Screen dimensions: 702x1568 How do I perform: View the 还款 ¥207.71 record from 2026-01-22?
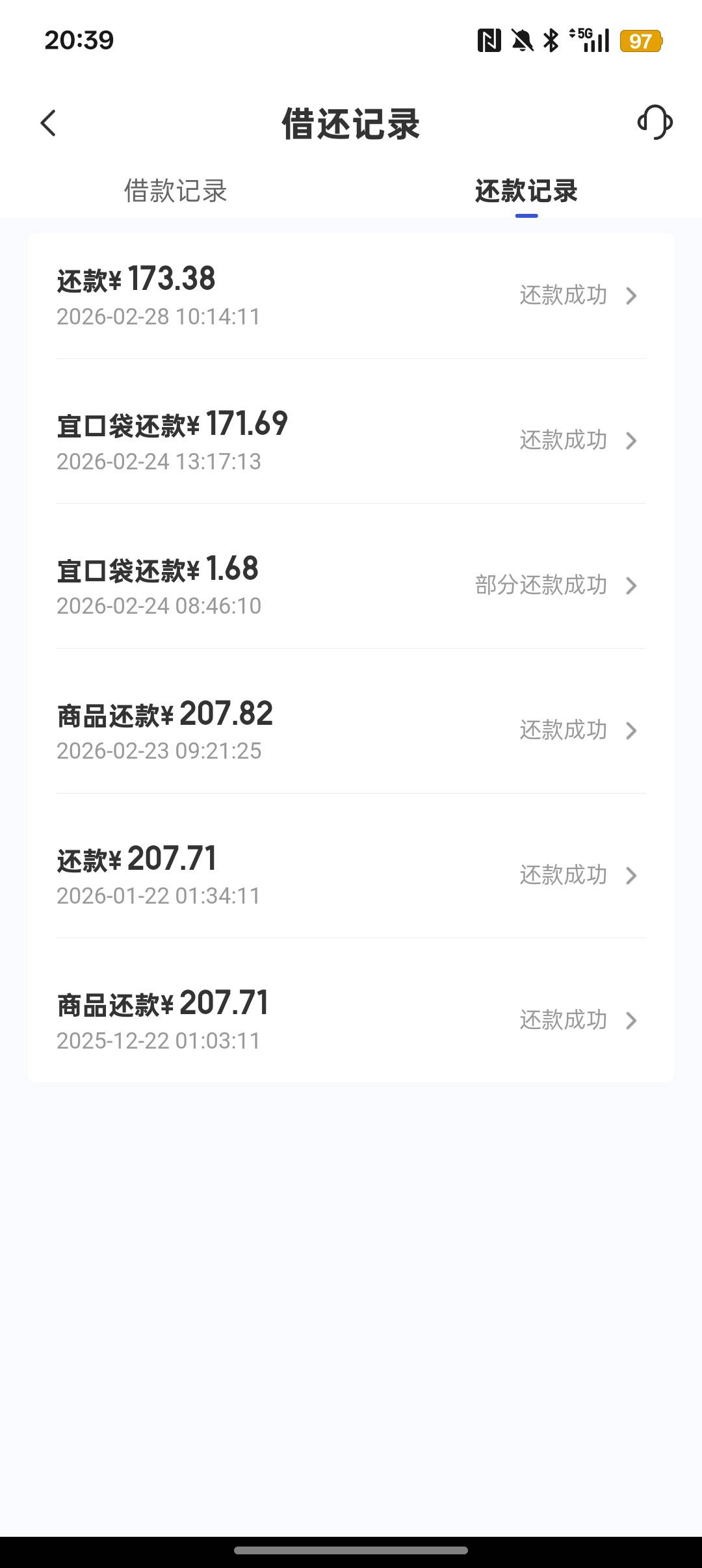tap(351, 876)
